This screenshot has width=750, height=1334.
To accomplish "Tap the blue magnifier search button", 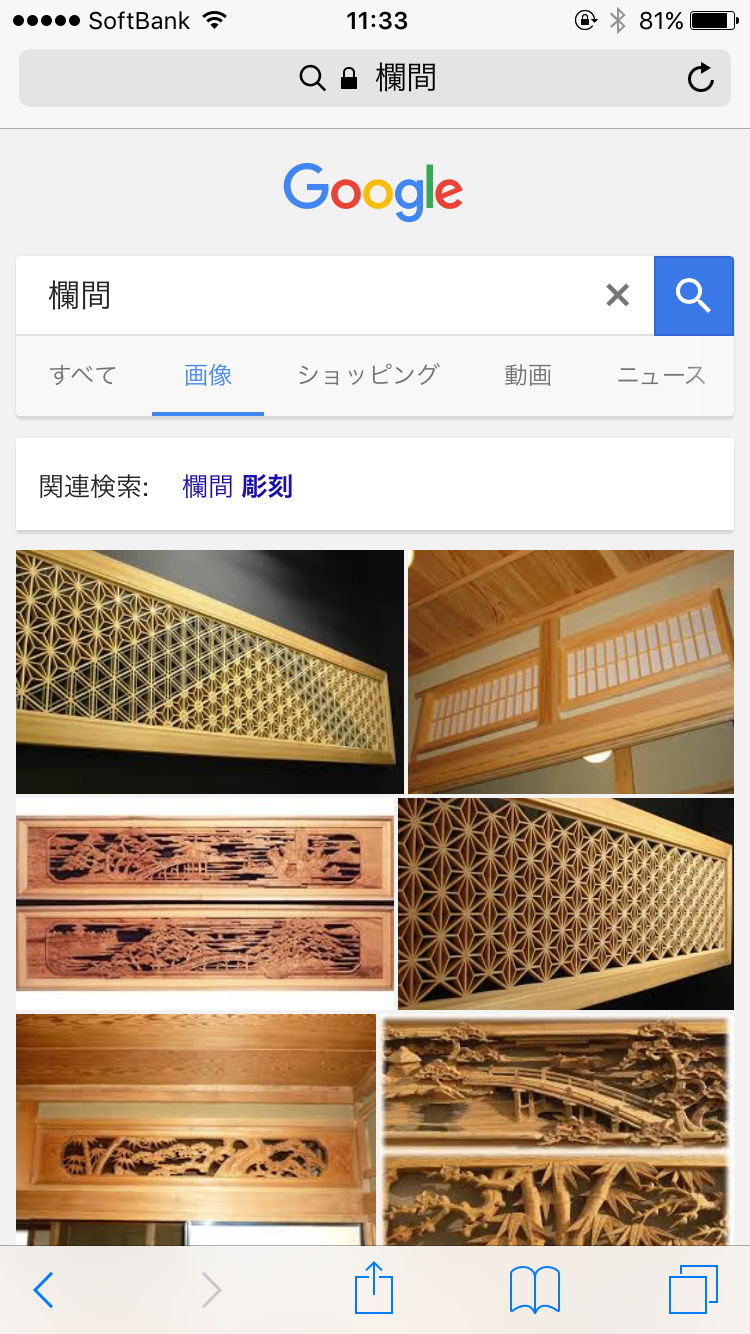I will 693,295.
